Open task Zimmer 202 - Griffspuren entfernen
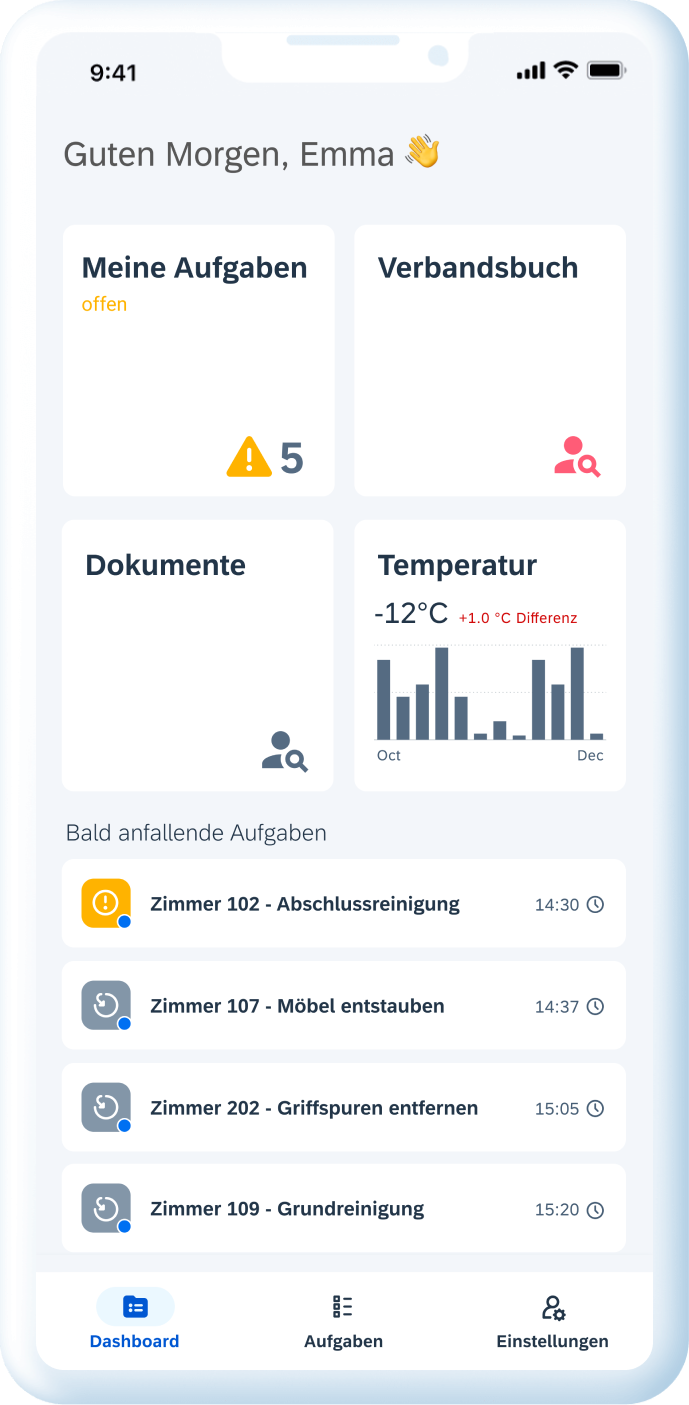689x1405 pixels. (344, 1108)
